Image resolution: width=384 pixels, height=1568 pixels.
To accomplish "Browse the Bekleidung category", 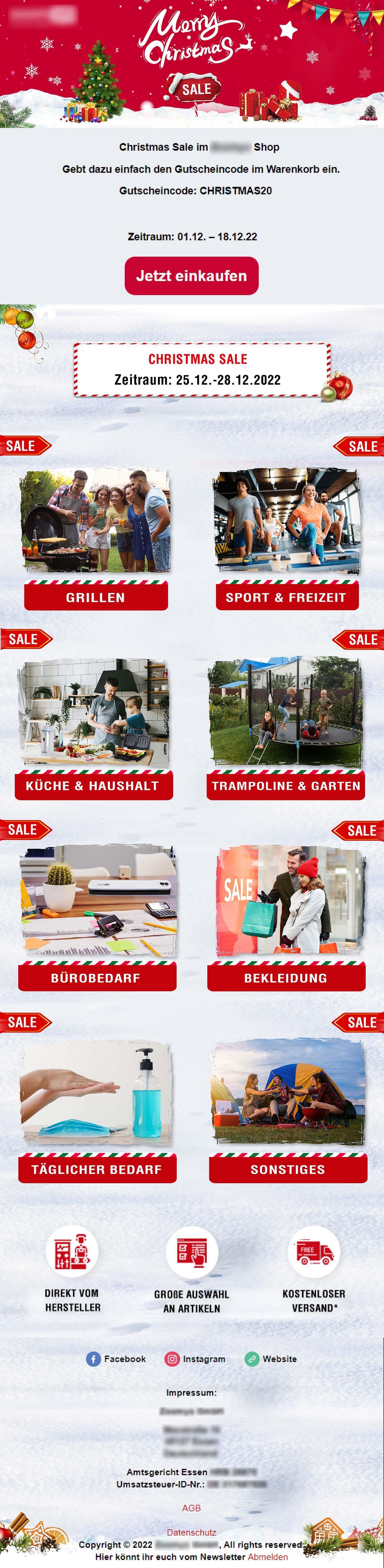I will click(x=286, y=978).
